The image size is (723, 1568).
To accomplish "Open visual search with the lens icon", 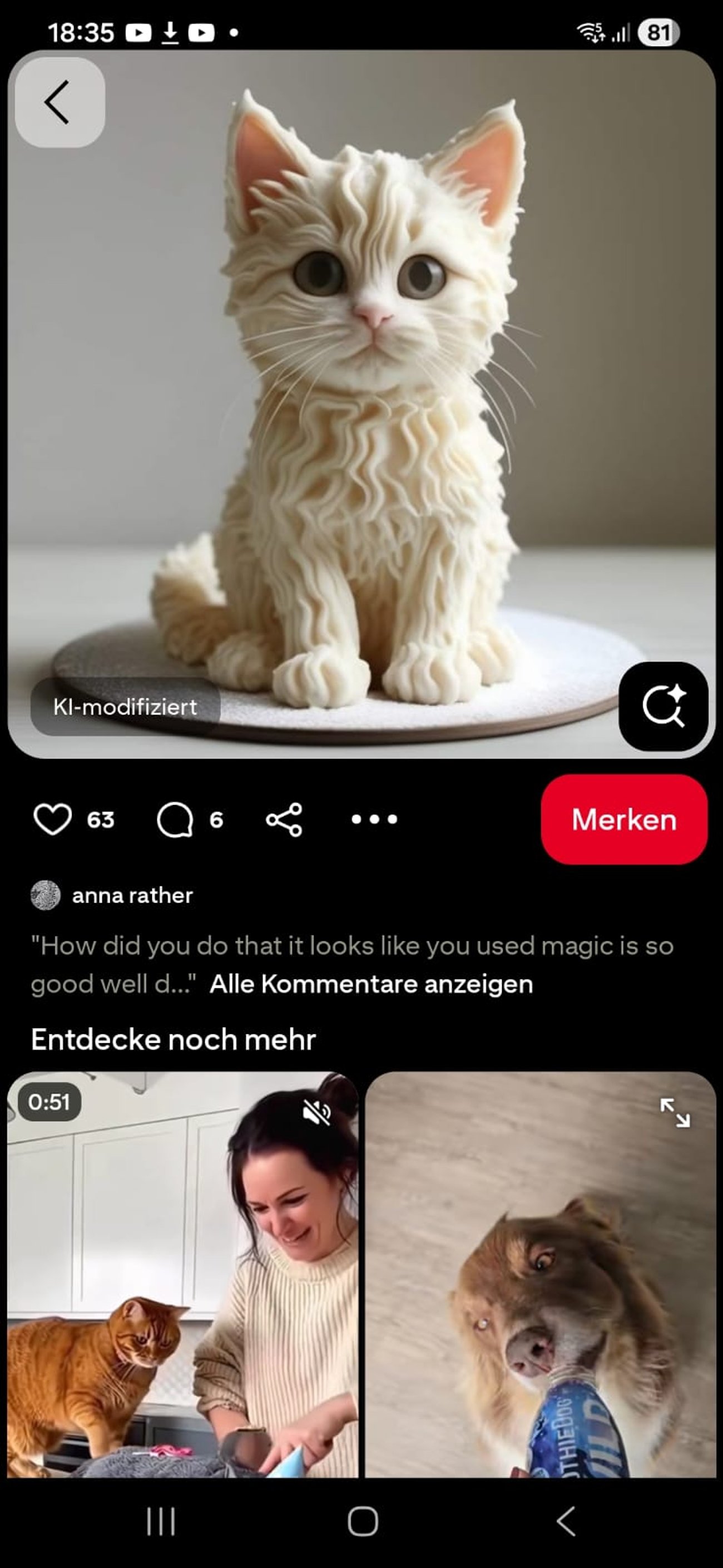I will (x=663, y=706).
